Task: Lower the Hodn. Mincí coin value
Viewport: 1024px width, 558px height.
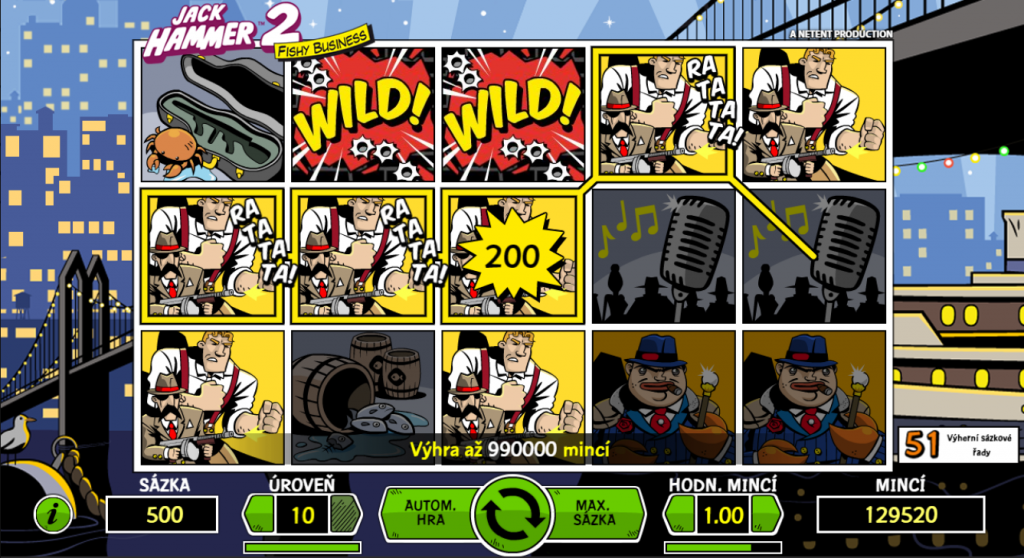Action: (680, 515)
